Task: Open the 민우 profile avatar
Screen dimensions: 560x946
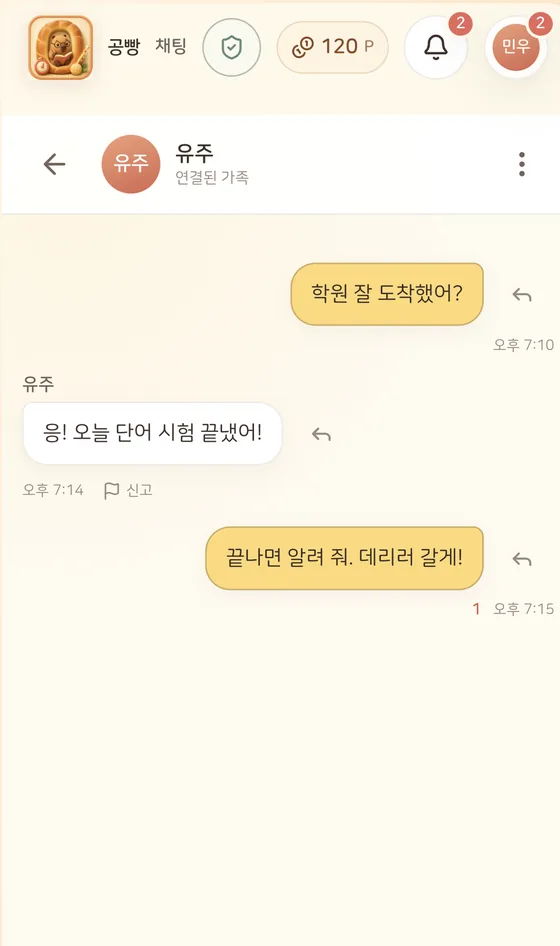Action: tap(516, 47)
